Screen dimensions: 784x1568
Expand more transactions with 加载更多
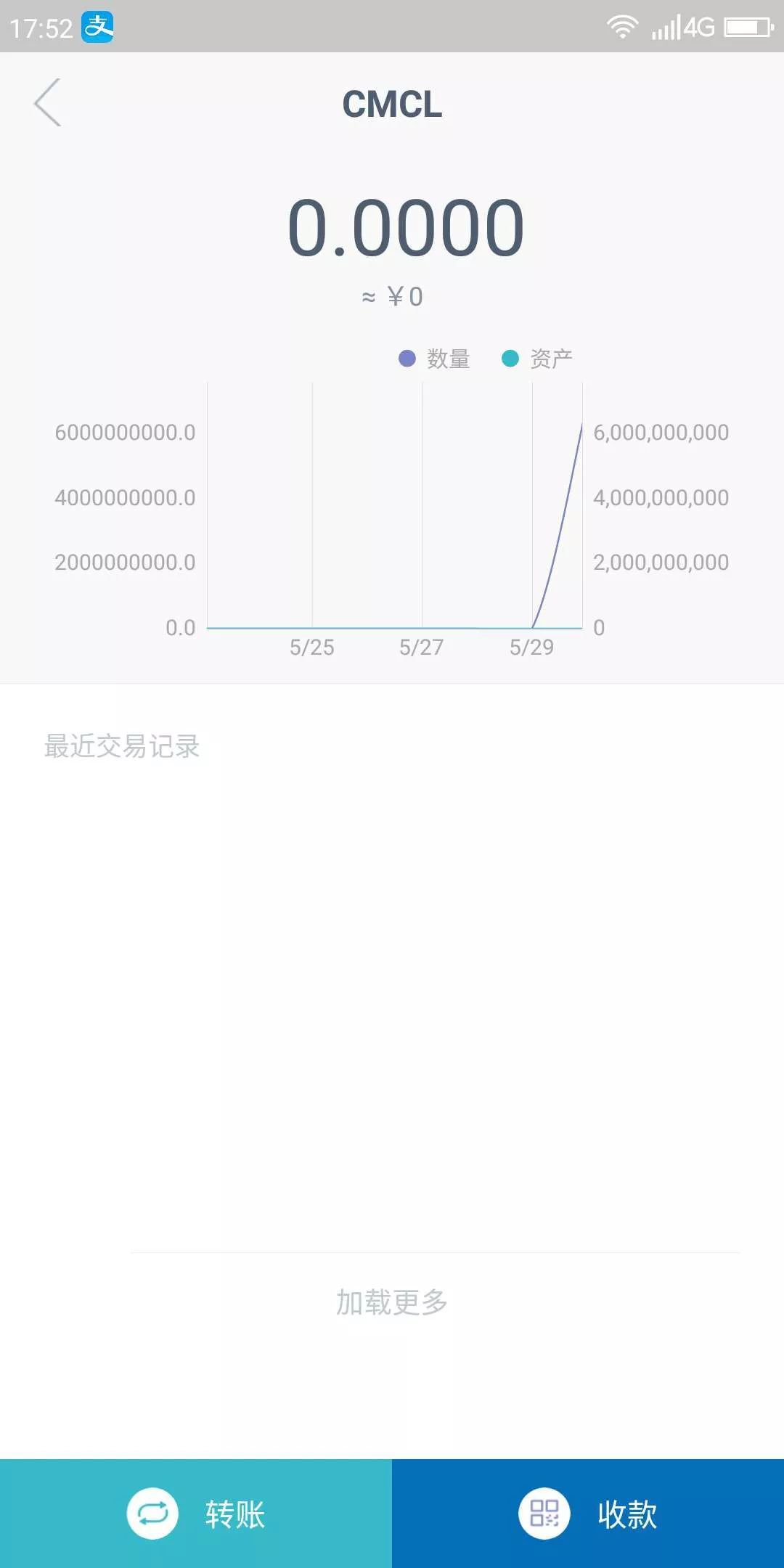pyautogui.click(x=392, y=1302)
